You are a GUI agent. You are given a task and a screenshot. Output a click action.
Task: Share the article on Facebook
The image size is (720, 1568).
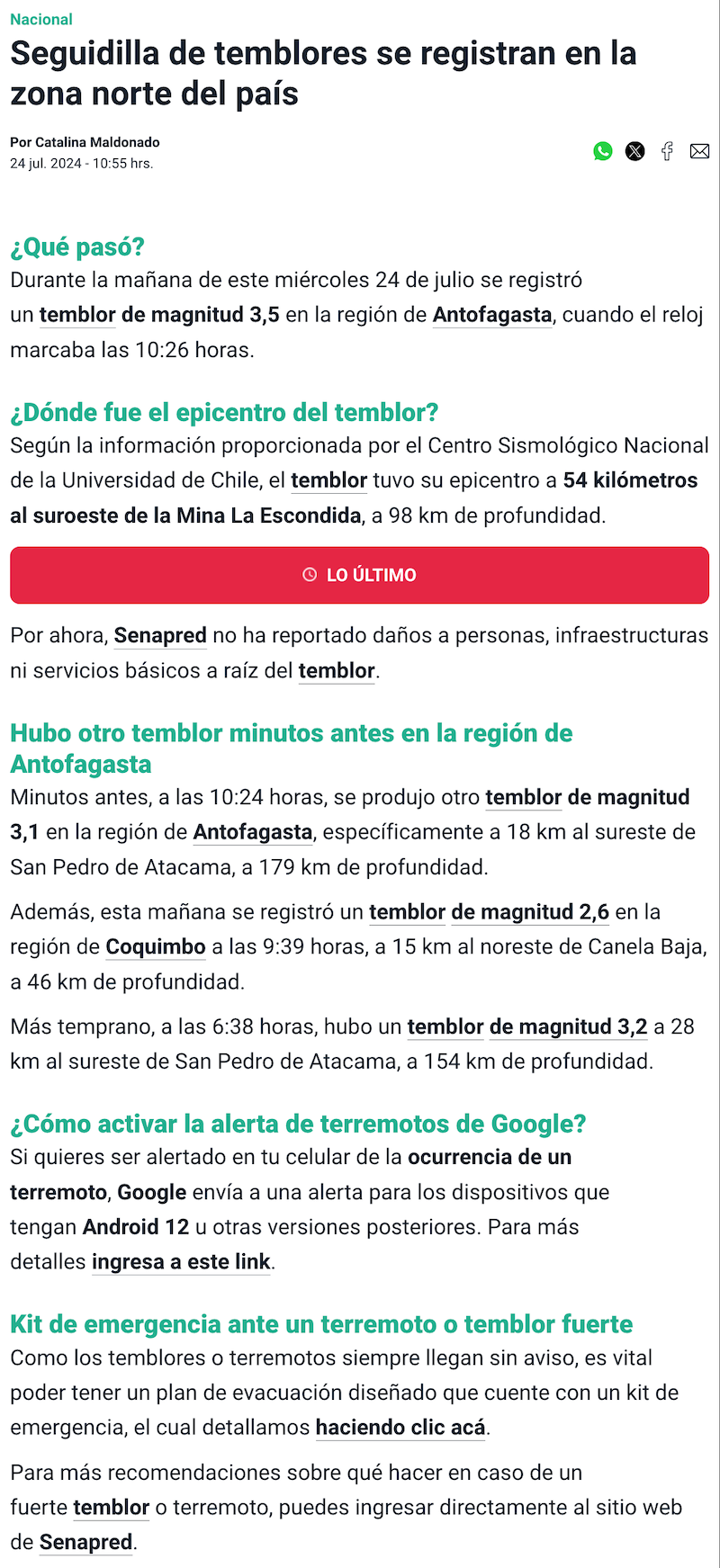tap(667, 151)
